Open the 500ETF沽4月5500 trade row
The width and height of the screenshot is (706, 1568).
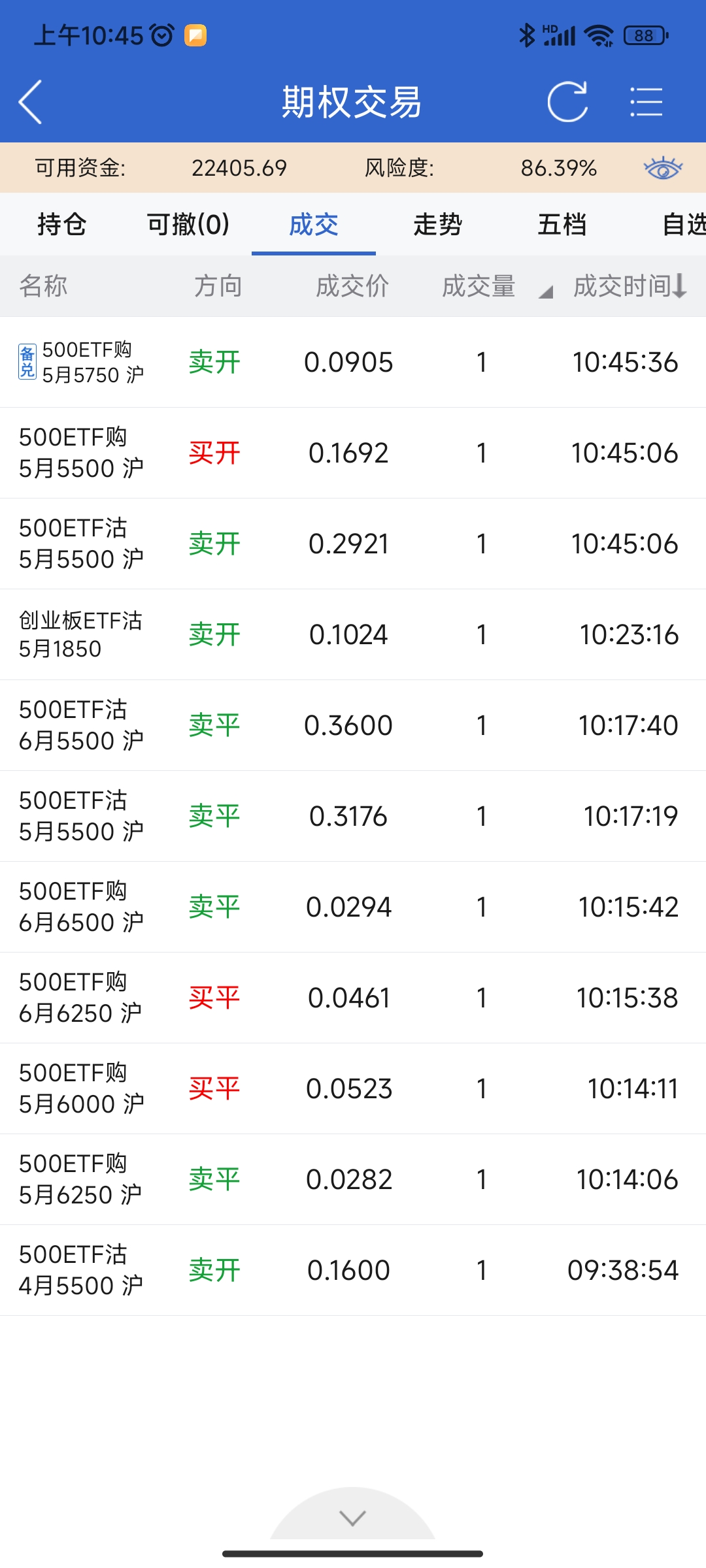353,1270
